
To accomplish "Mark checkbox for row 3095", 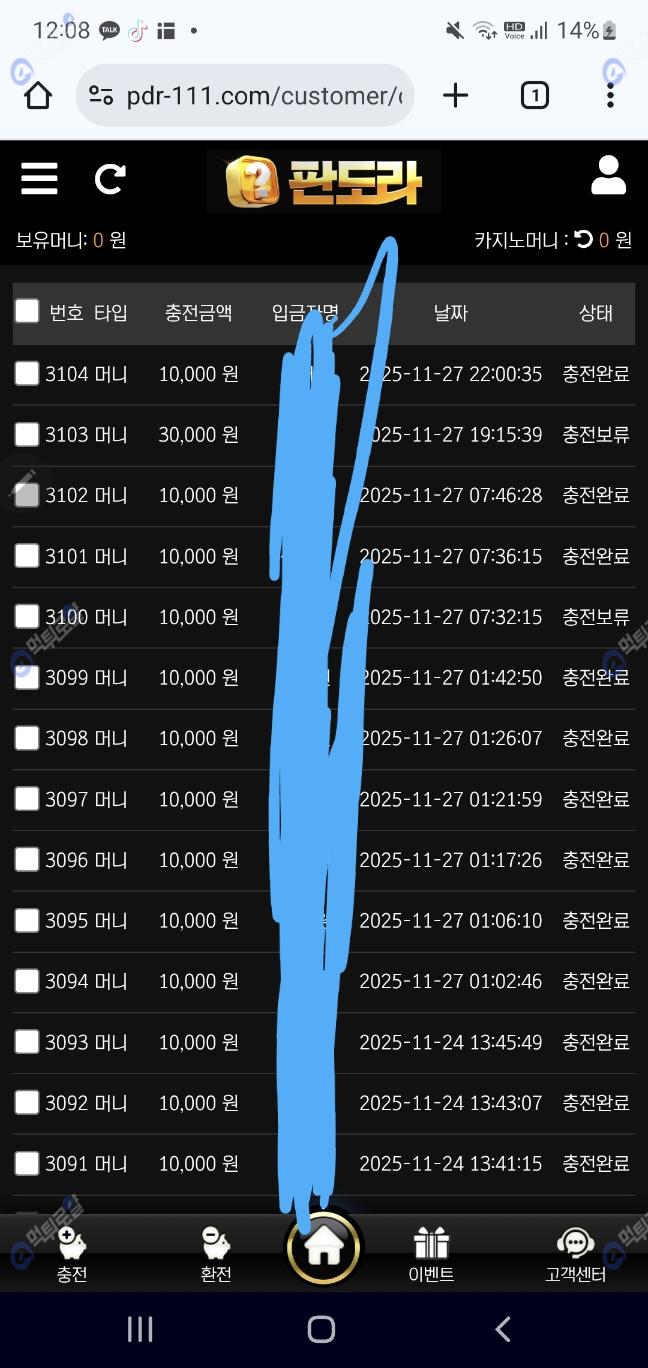I will coord(27,920).
